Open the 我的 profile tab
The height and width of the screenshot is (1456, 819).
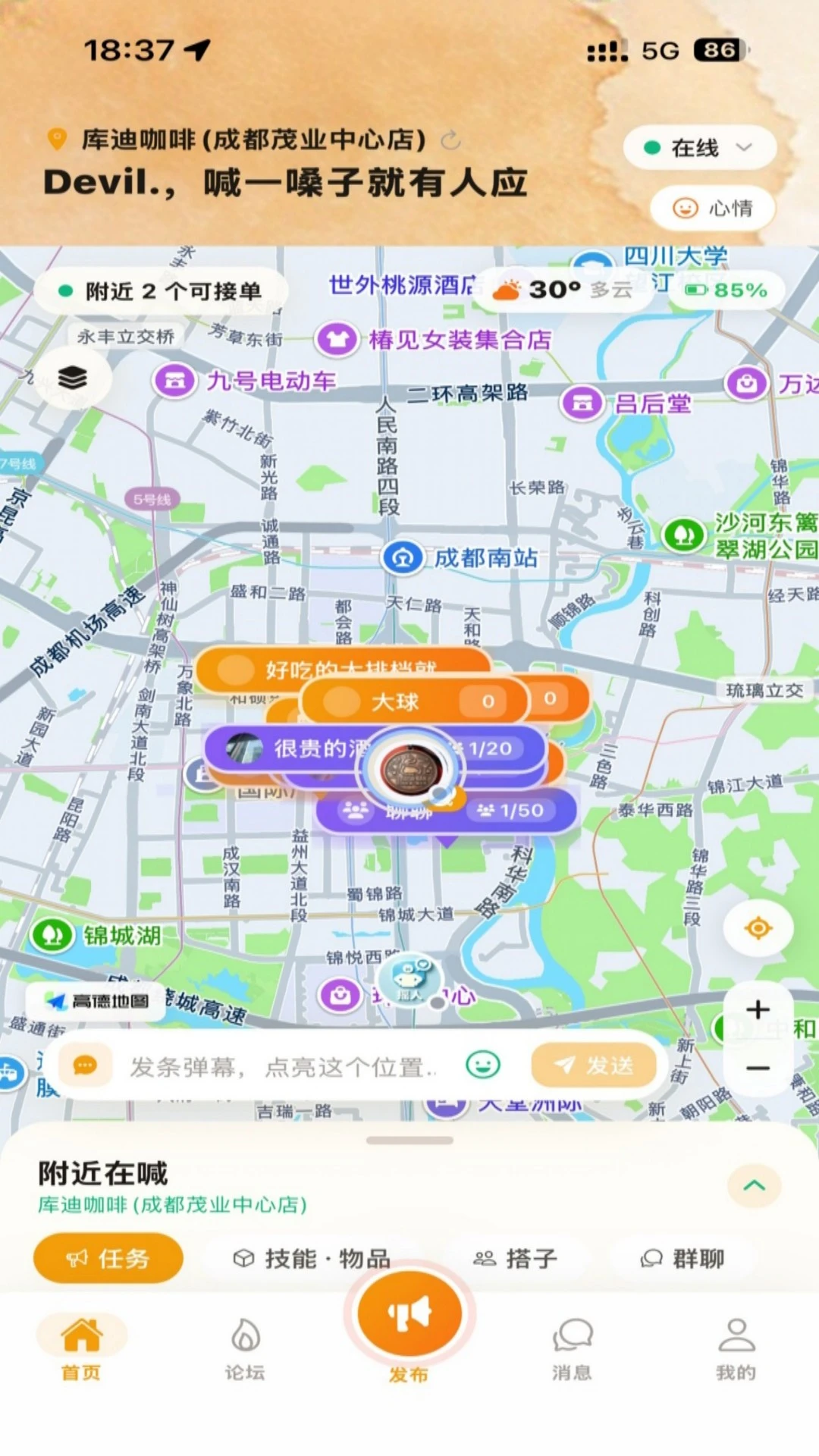(736, 1349)
